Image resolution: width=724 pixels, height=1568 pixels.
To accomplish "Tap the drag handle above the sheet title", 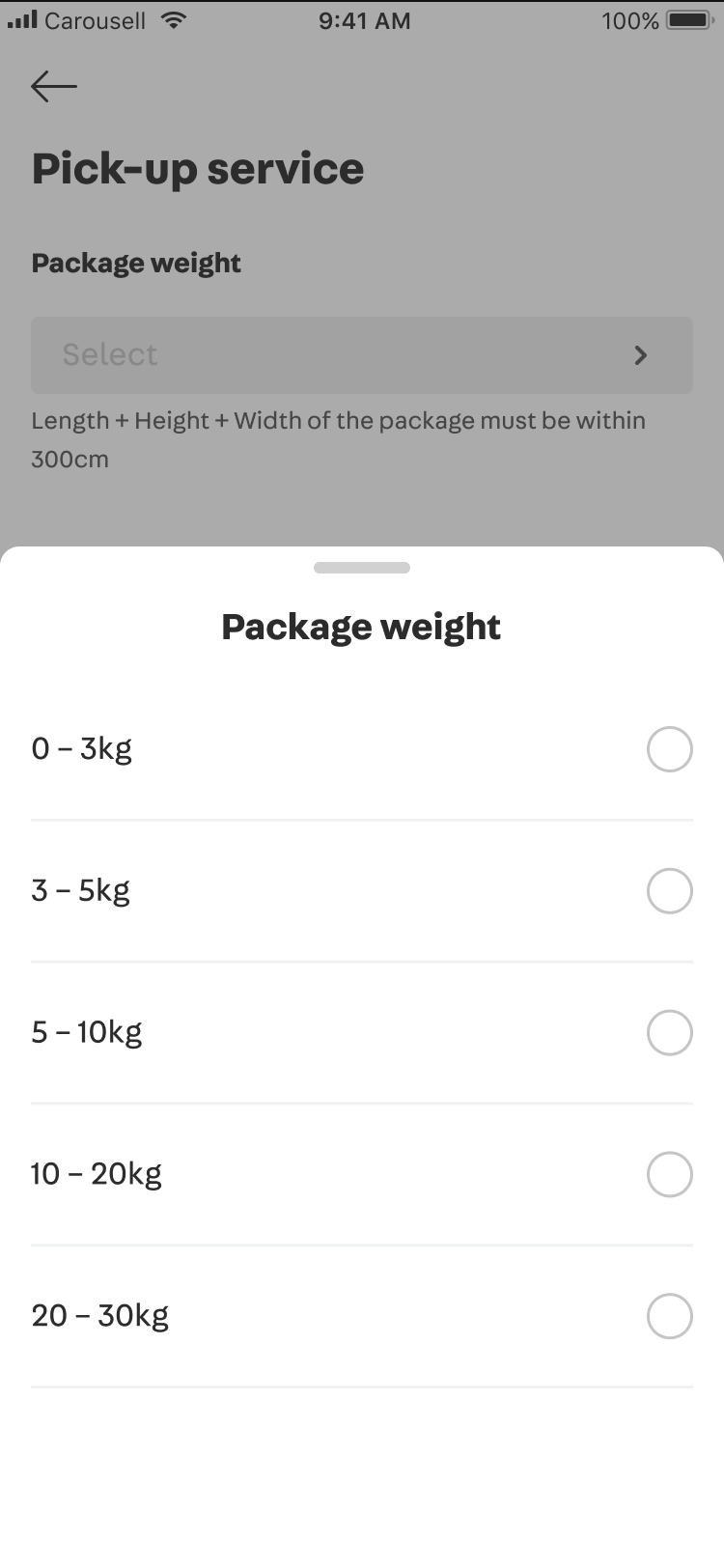I will point(361,568).
